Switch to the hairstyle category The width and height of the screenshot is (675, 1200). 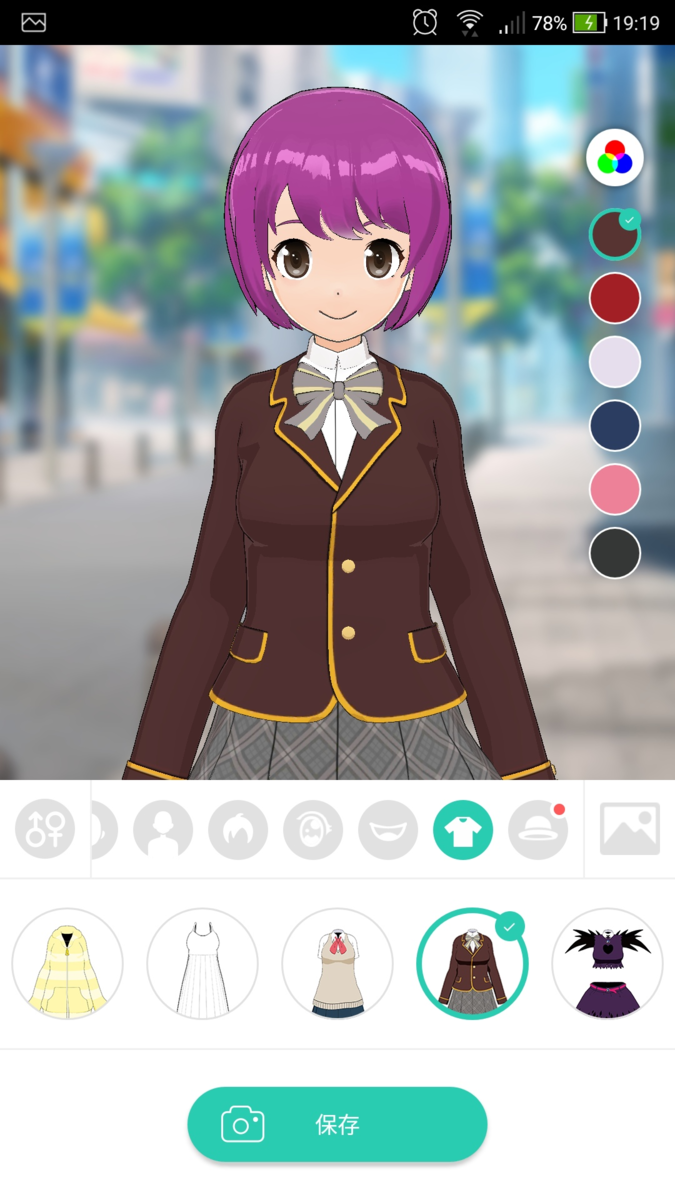pos(238,829)
